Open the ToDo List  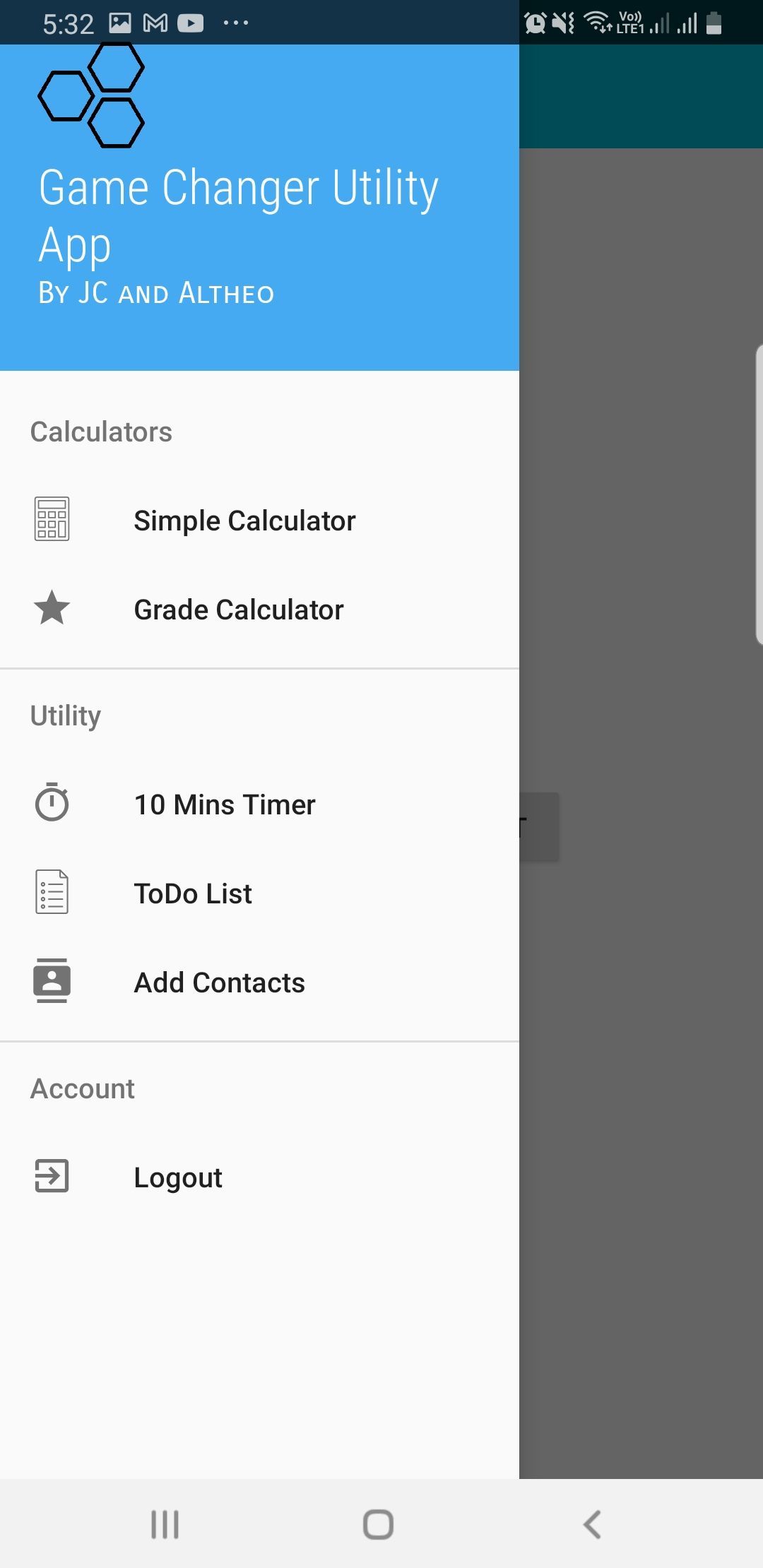[x=192, y=893]
